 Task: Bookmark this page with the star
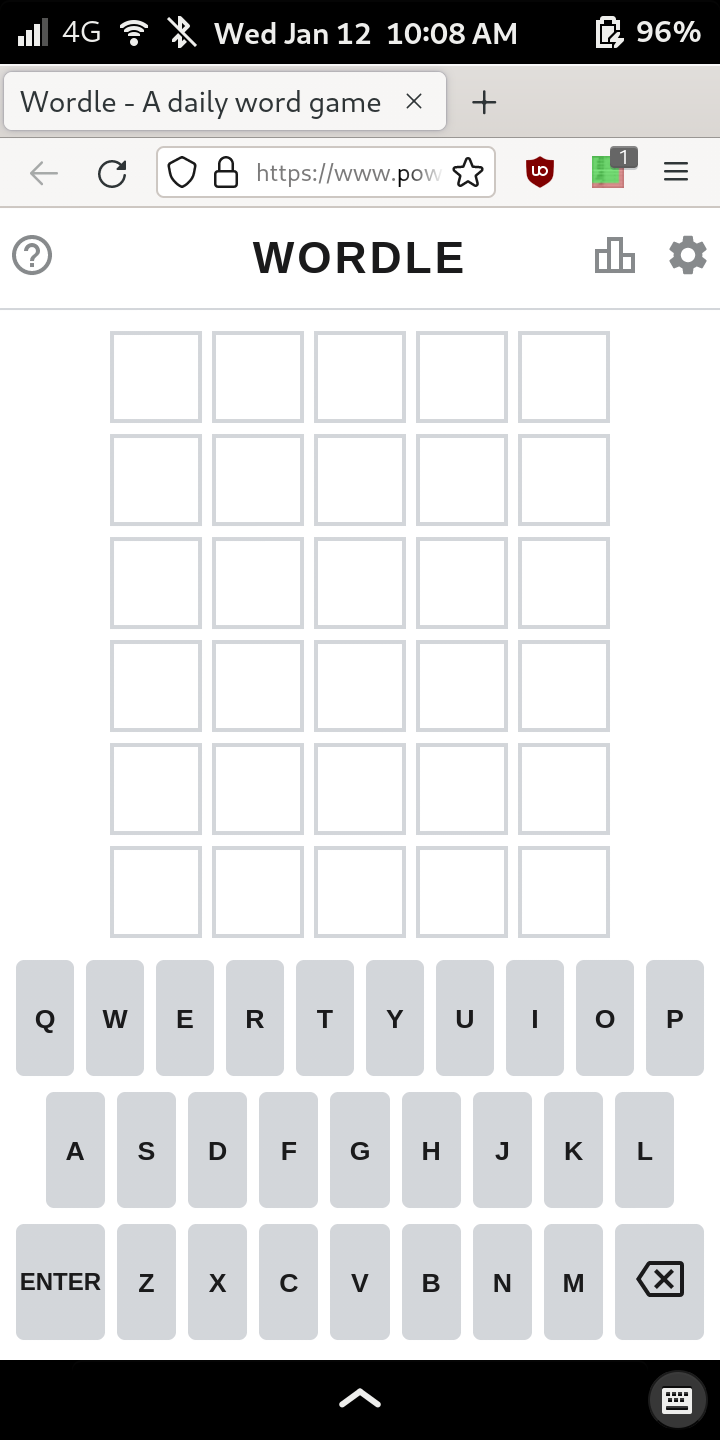pos(468,173)
